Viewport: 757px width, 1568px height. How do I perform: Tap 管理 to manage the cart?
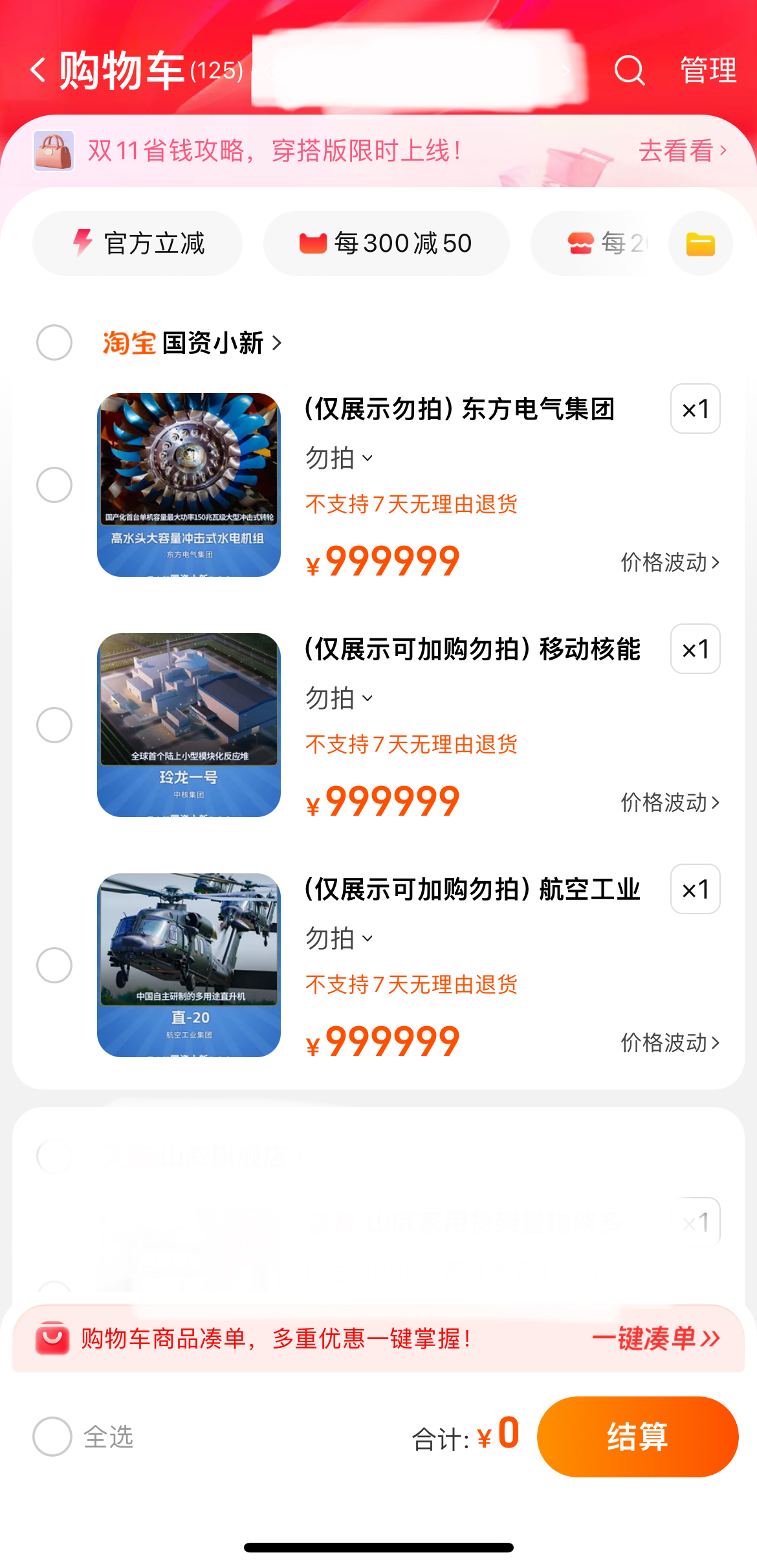[x=708, y=70]
